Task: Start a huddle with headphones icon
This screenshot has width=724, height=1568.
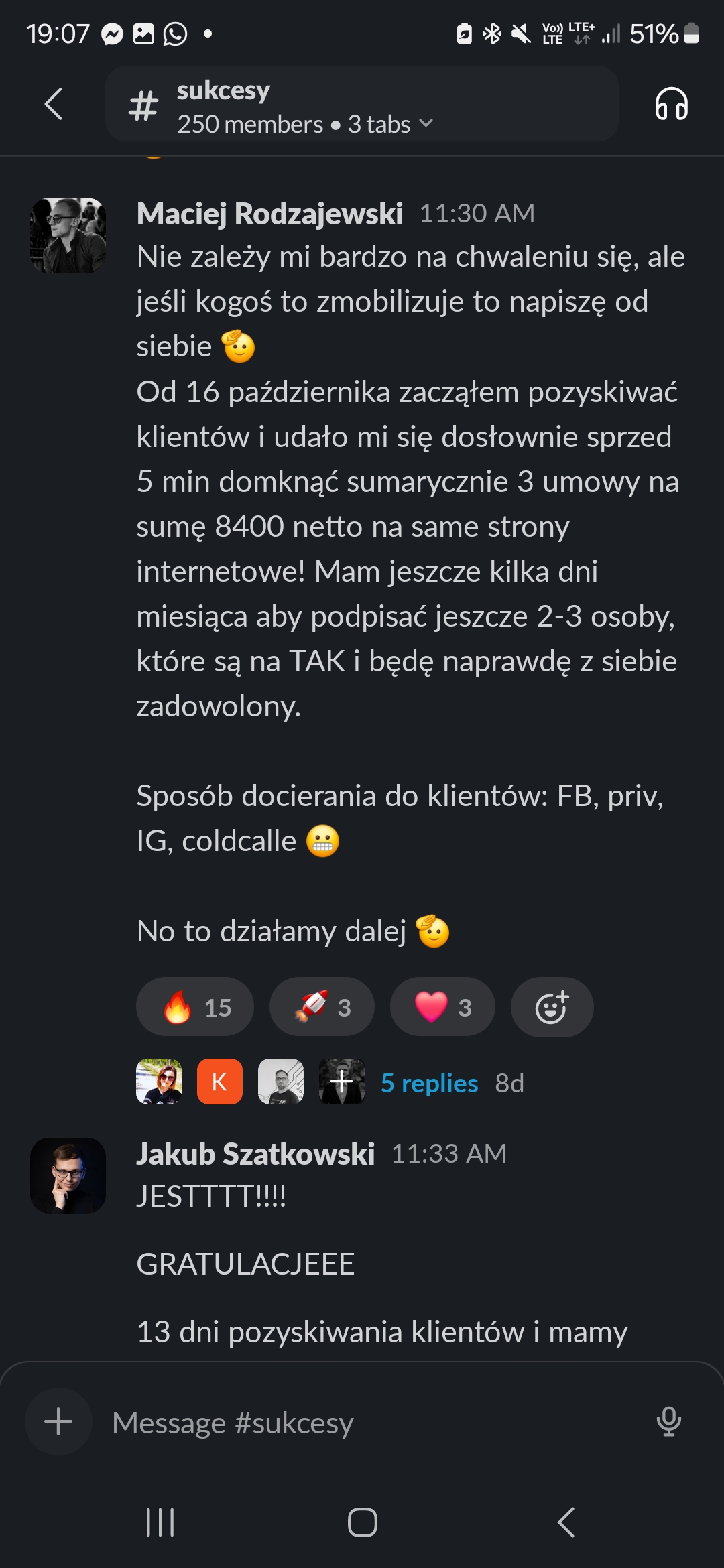Action: 671,105
